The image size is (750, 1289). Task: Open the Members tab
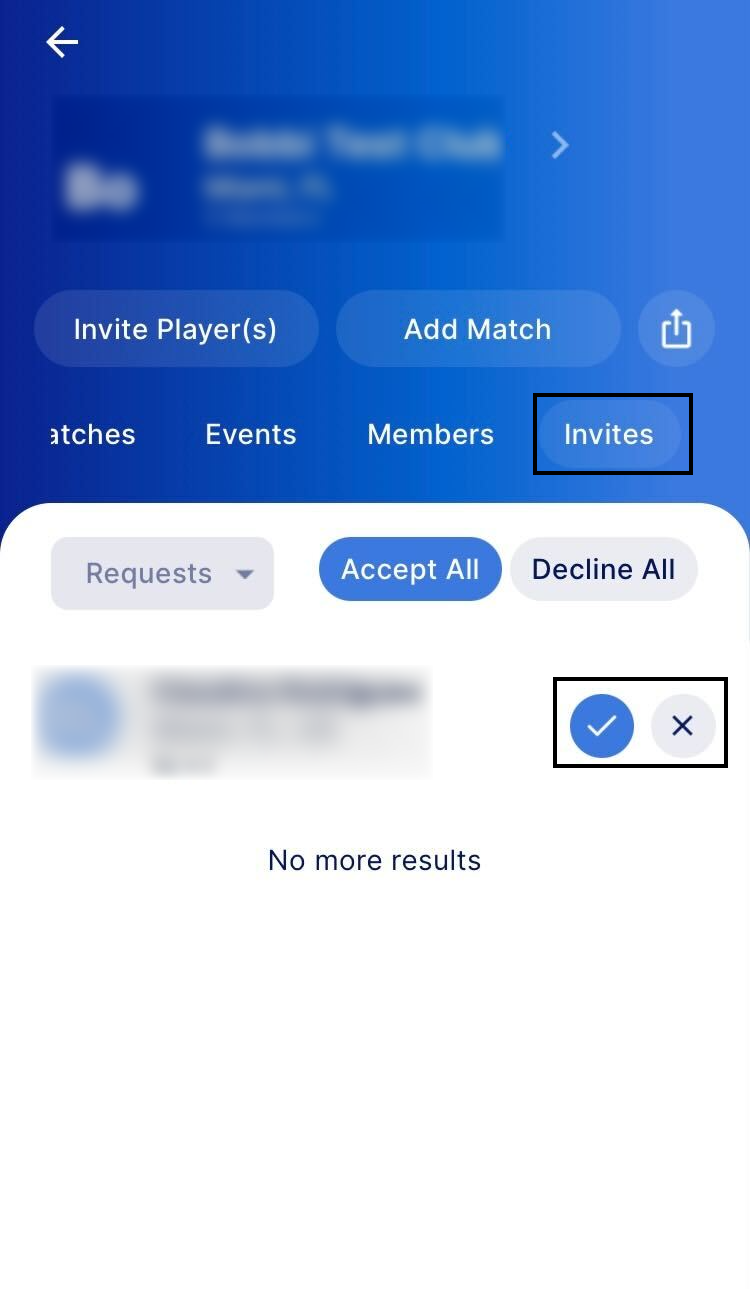[x=430, y=434]
